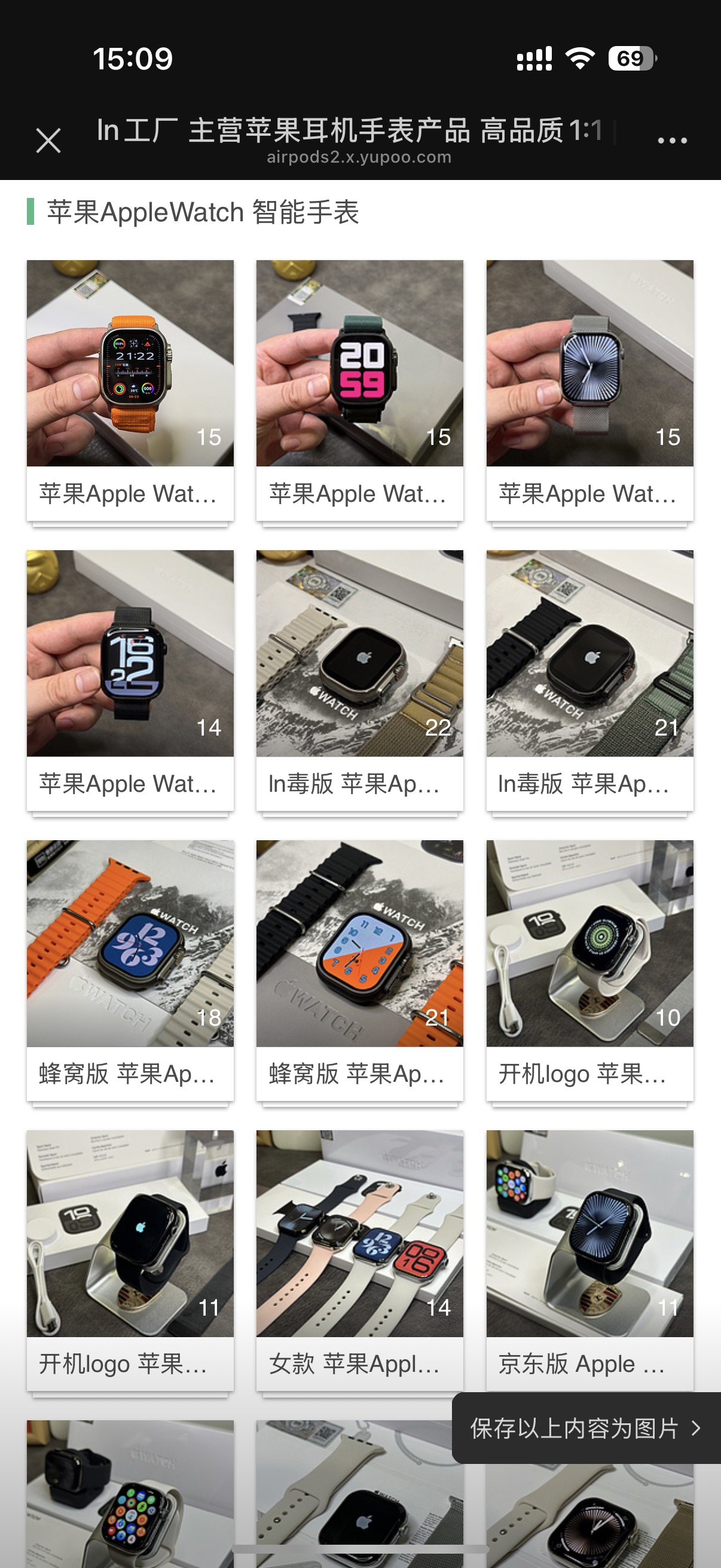Open the 蜂窝版 album with 18 photos
This screenshot has width=721, height=1568.
(130, 944)
